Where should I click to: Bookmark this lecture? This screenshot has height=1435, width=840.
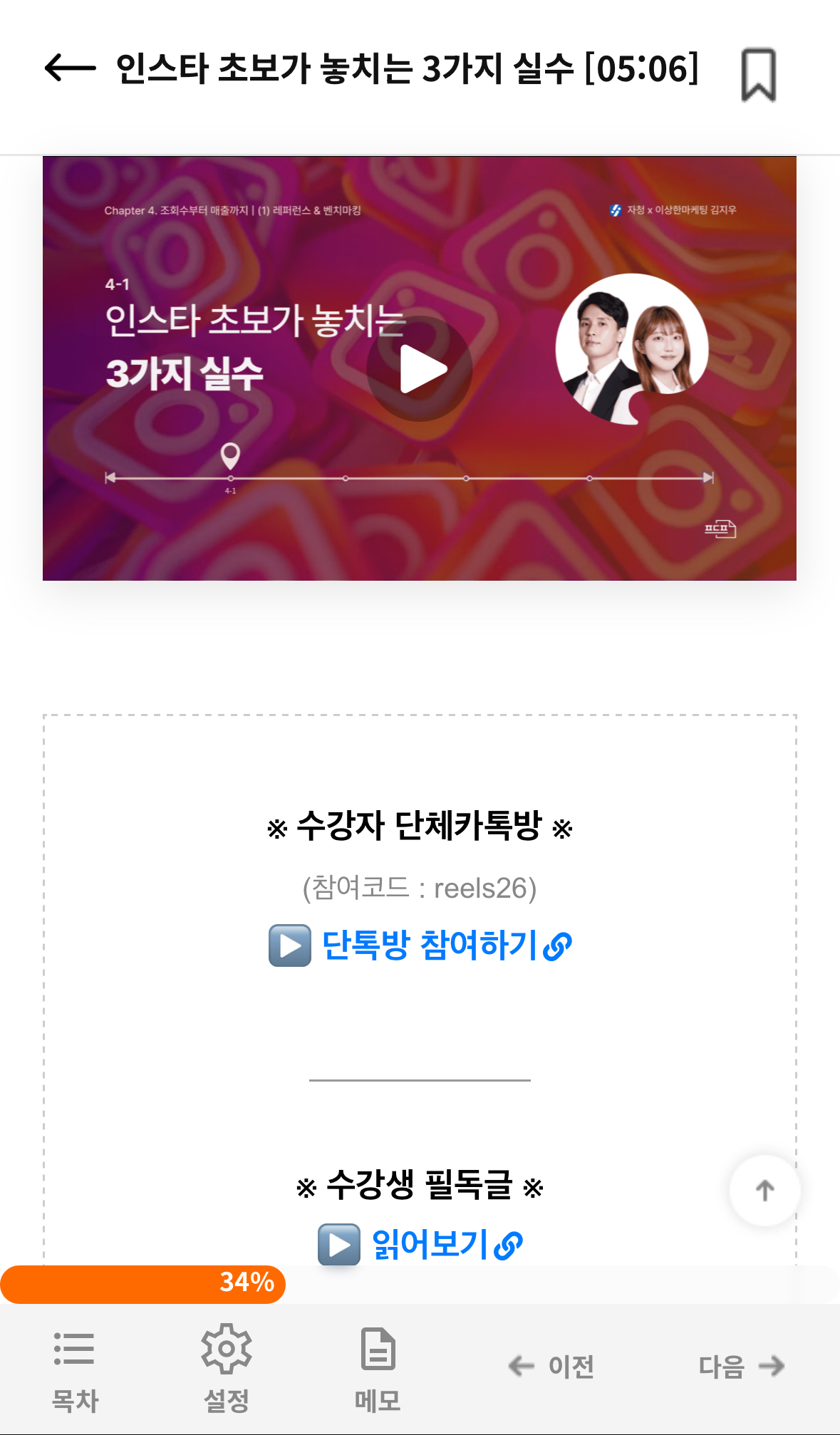(758, 74)
